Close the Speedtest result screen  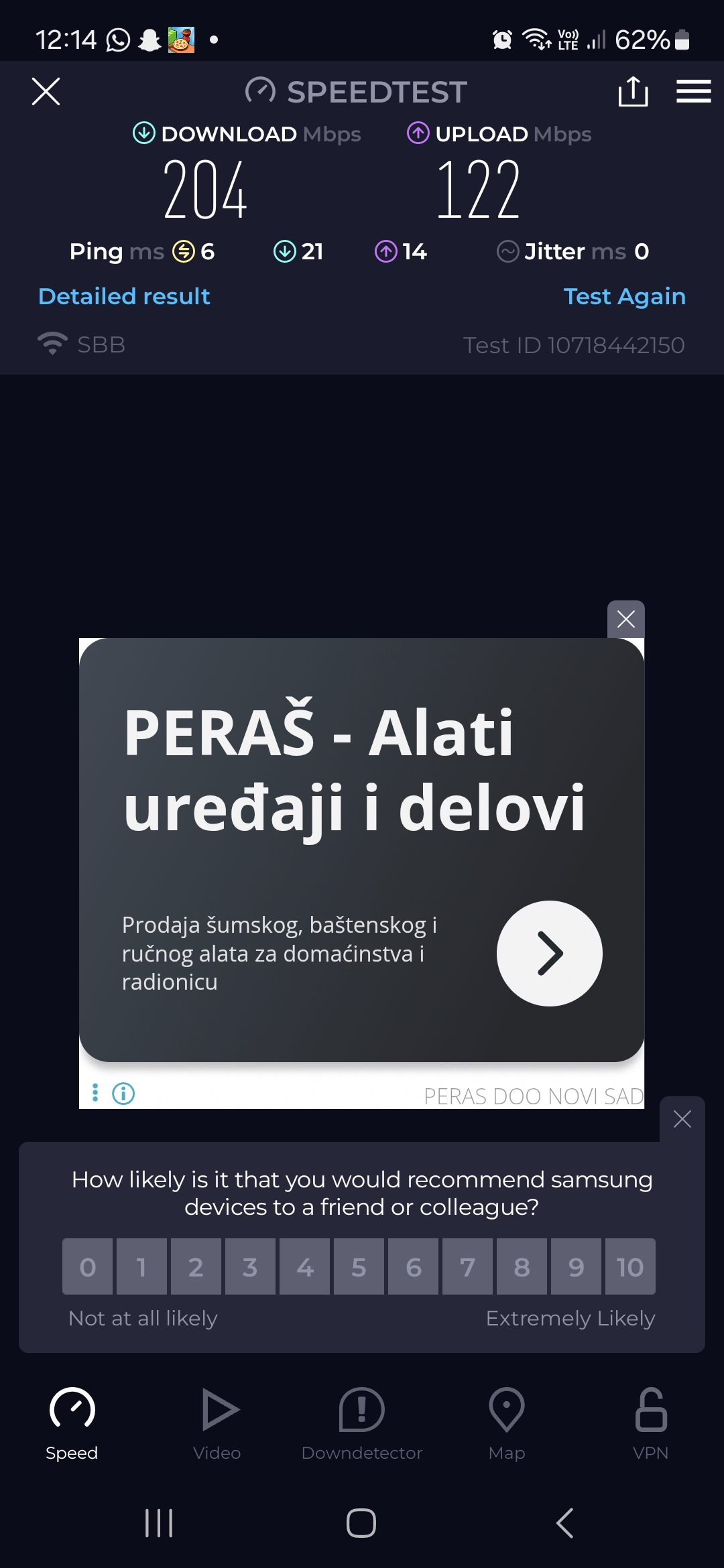46,91
